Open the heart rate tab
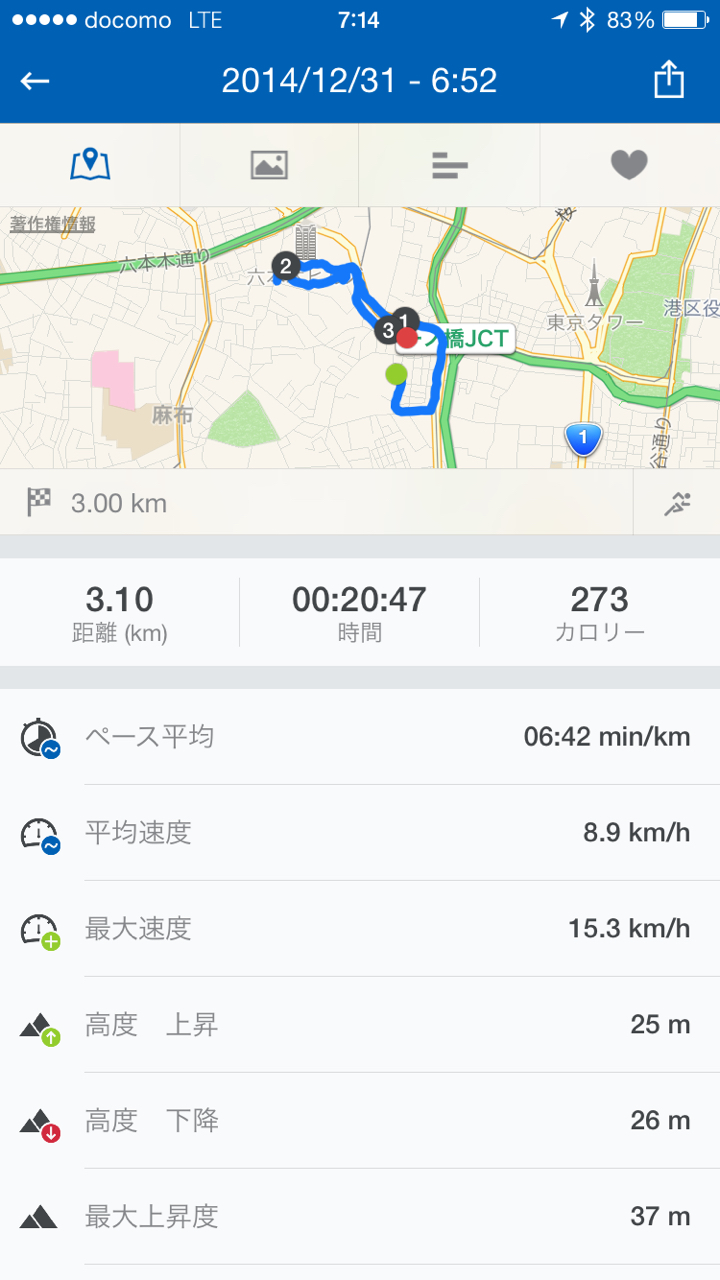This screenshot has height=1280, width=720. (x=629, y=165)
